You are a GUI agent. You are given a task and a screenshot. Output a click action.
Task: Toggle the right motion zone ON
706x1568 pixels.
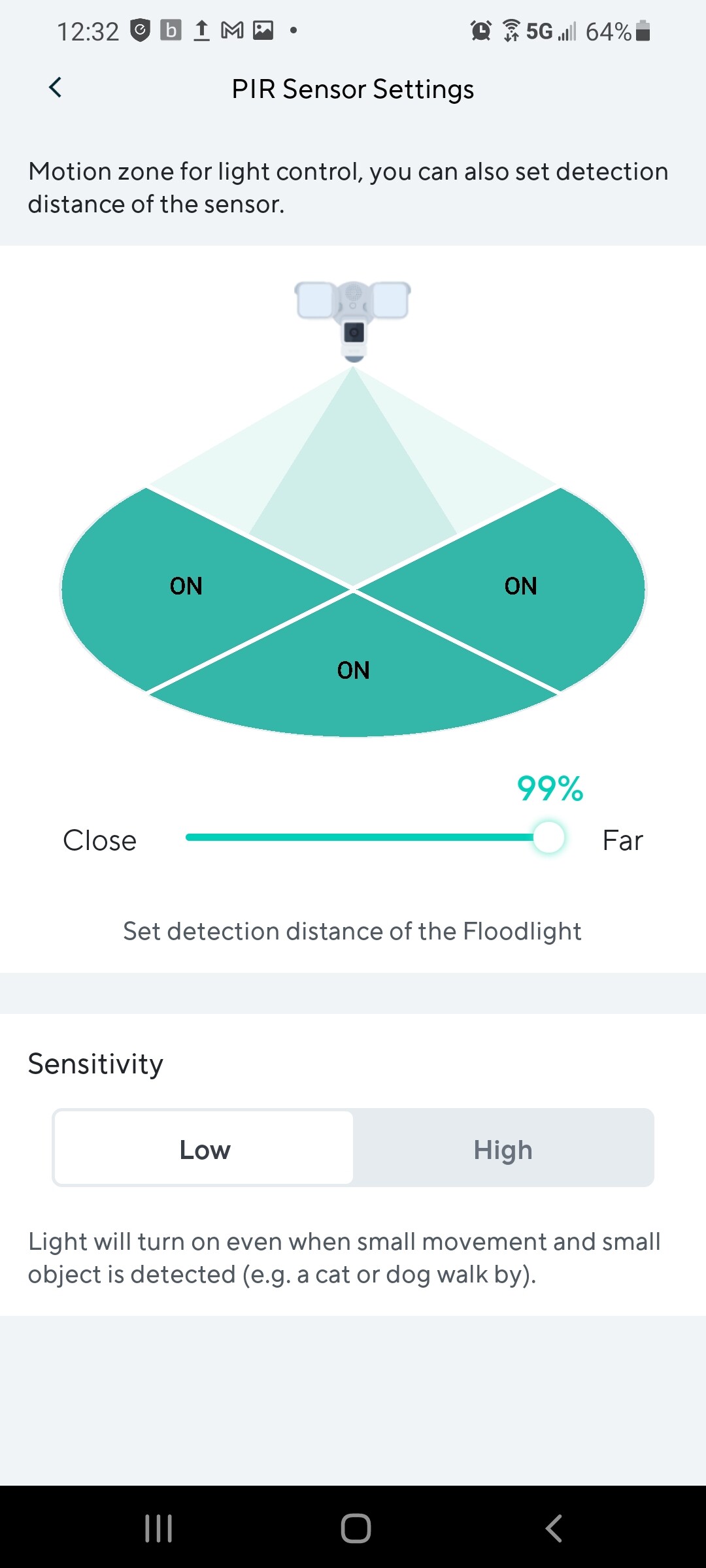520,586
